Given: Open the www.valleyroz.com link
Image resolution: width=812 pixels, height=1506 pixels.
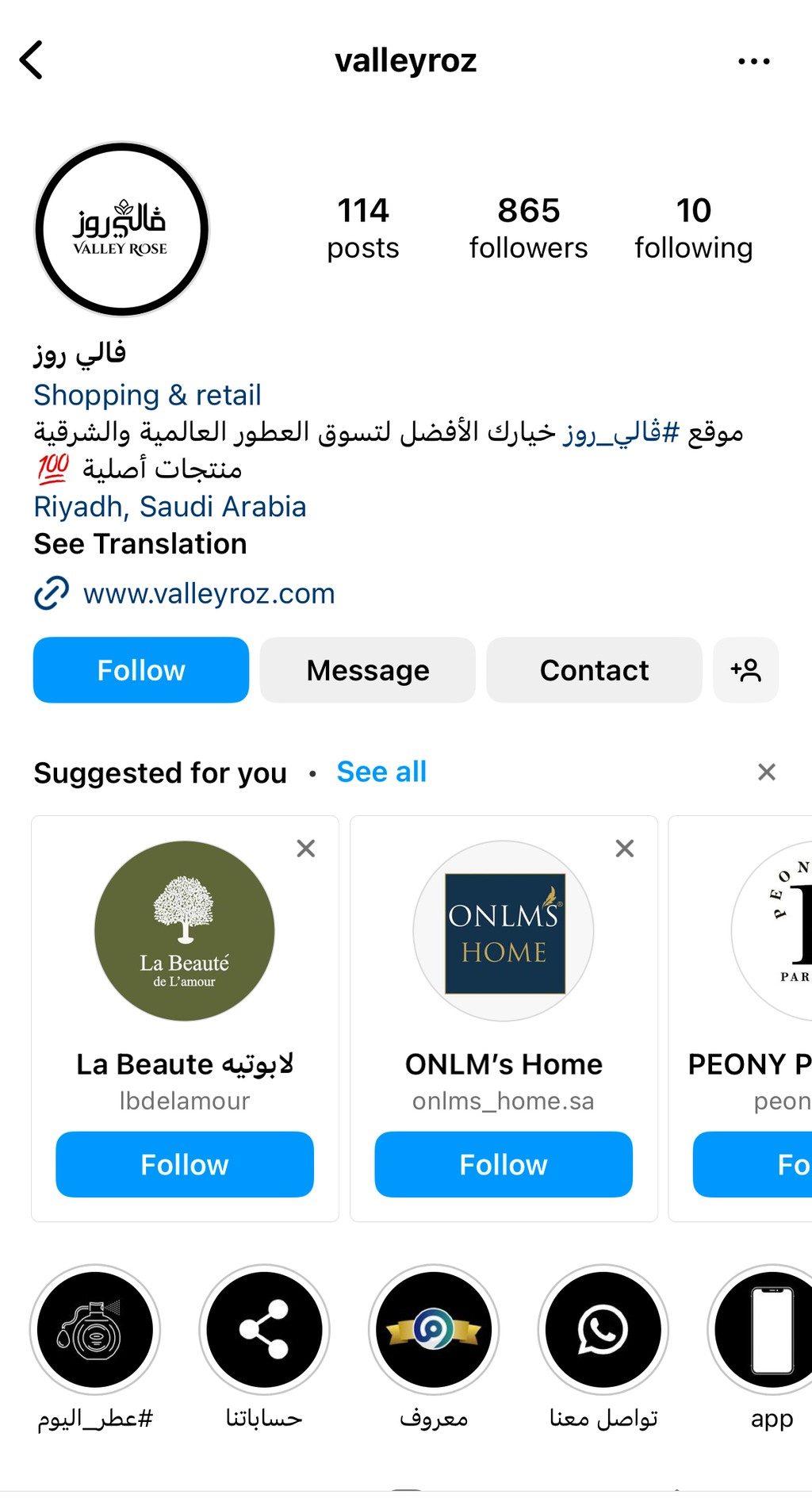Looking at the screenshot, I should tap(209, 593).
